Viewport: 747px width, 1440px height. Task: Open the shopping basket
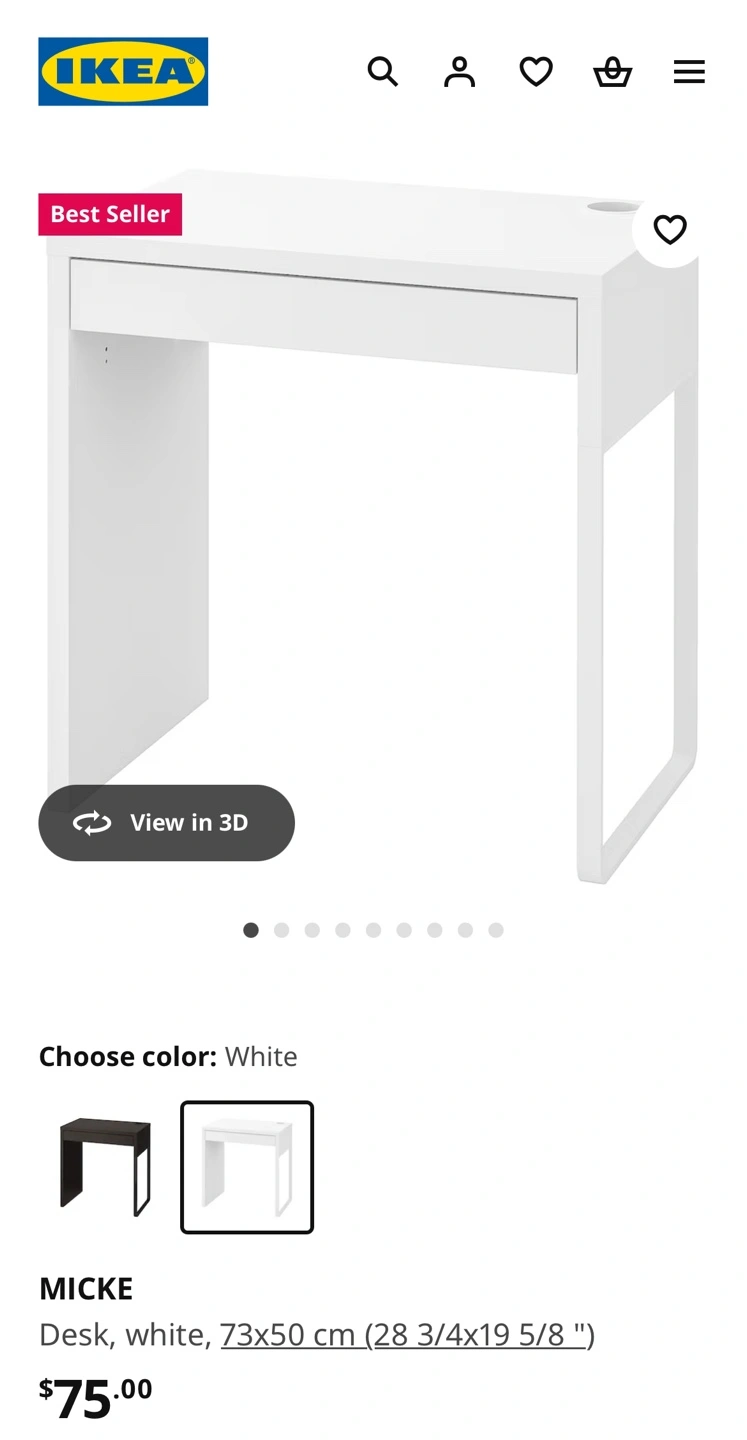(612, 72)
